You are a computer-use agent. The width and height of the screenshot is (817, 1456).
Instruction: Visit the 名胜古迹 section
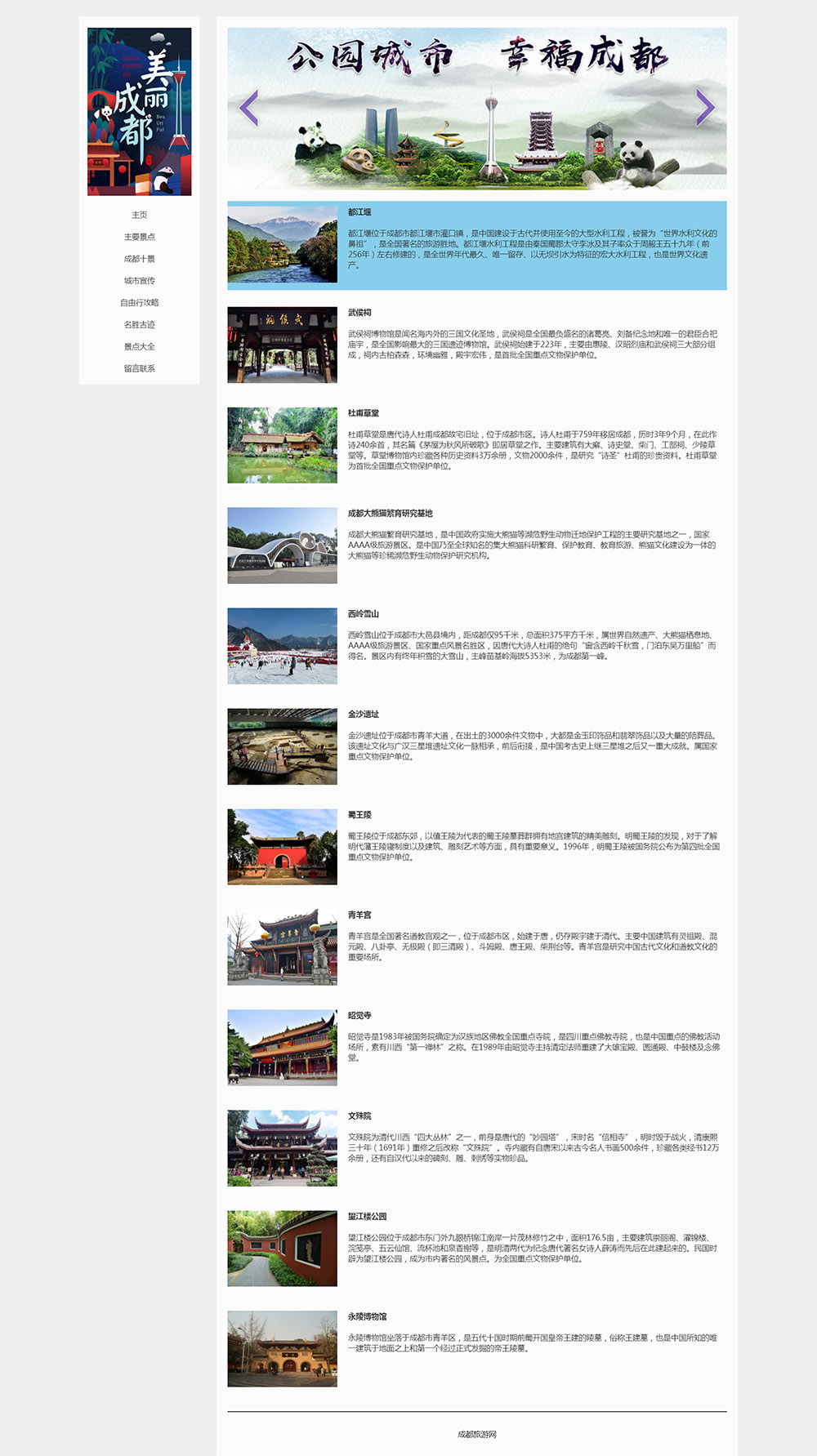[140, 325]
